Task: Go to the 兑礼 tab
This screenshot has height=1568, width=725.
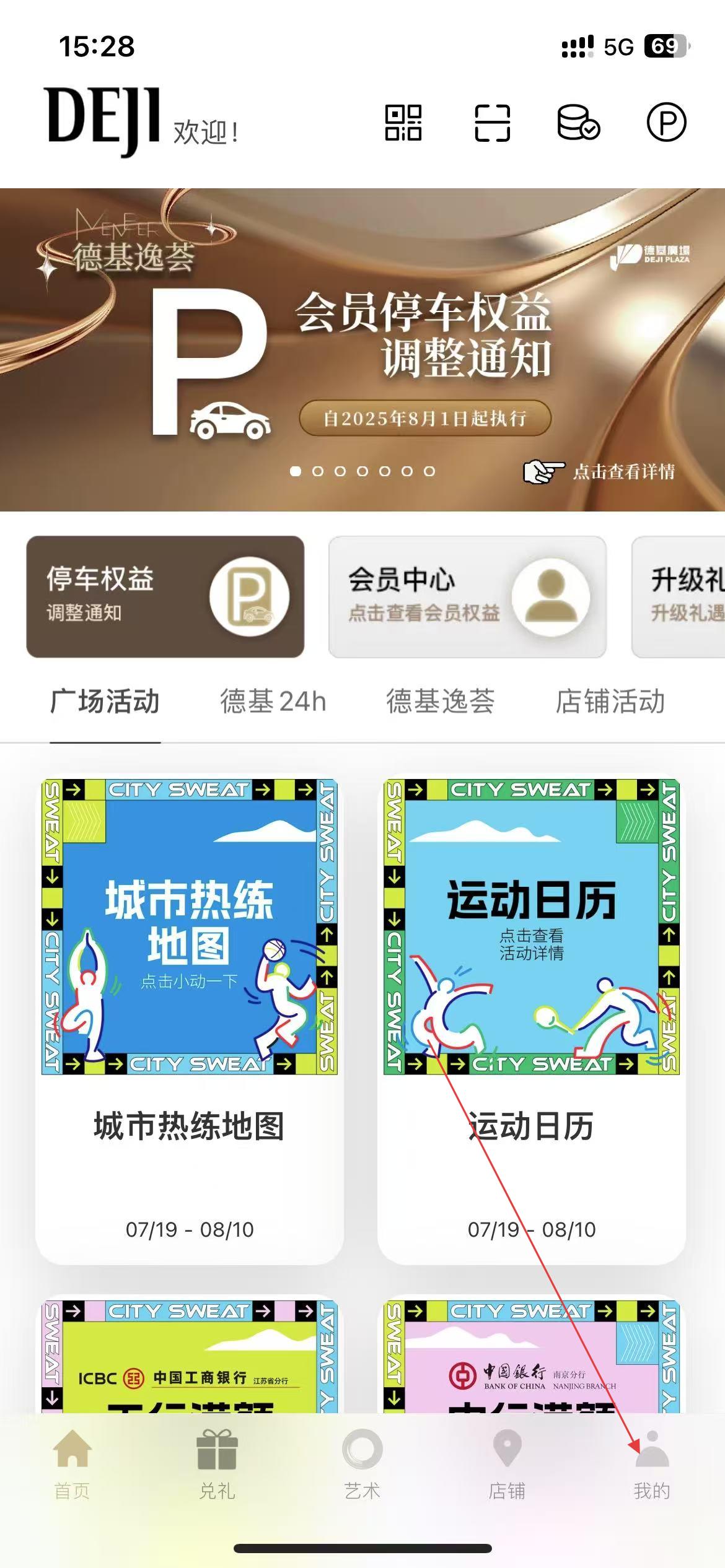Action: pyautogui.click(x=217, y=1465)
